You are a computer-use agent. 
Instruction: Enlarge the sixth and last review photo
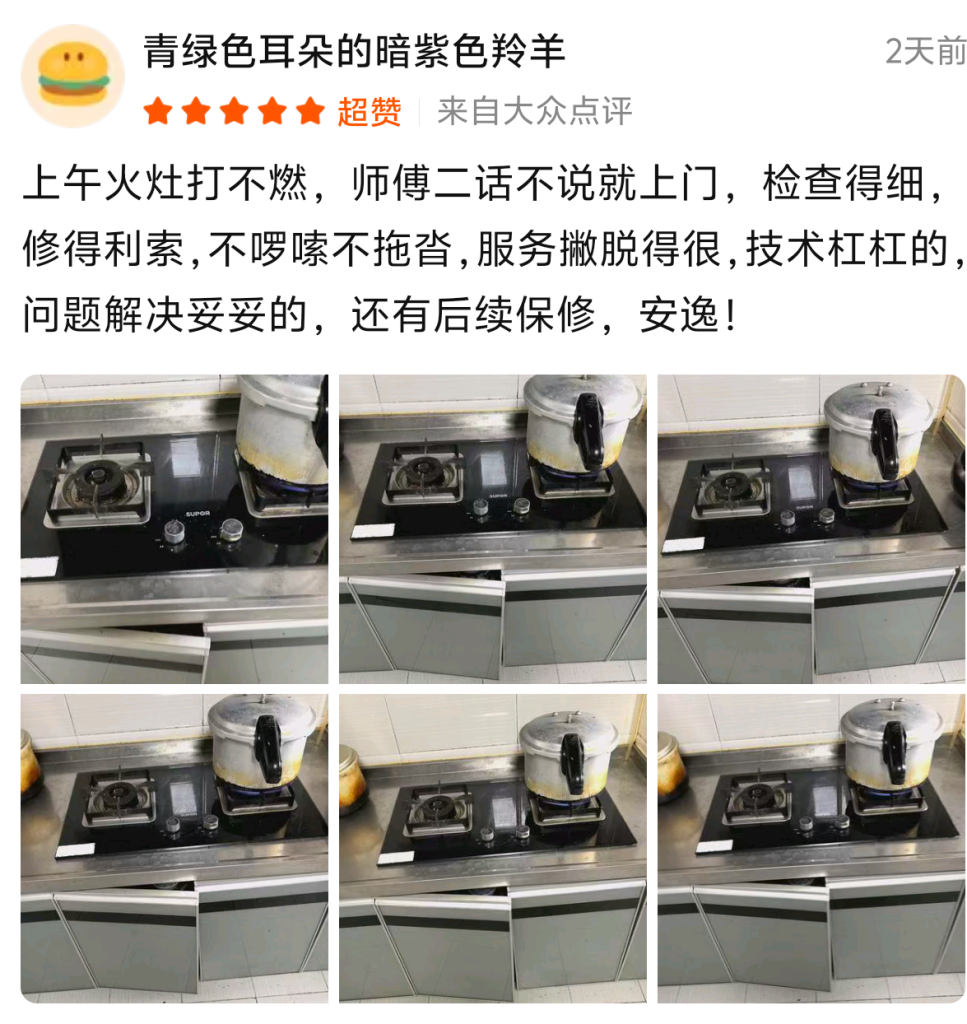810,848
